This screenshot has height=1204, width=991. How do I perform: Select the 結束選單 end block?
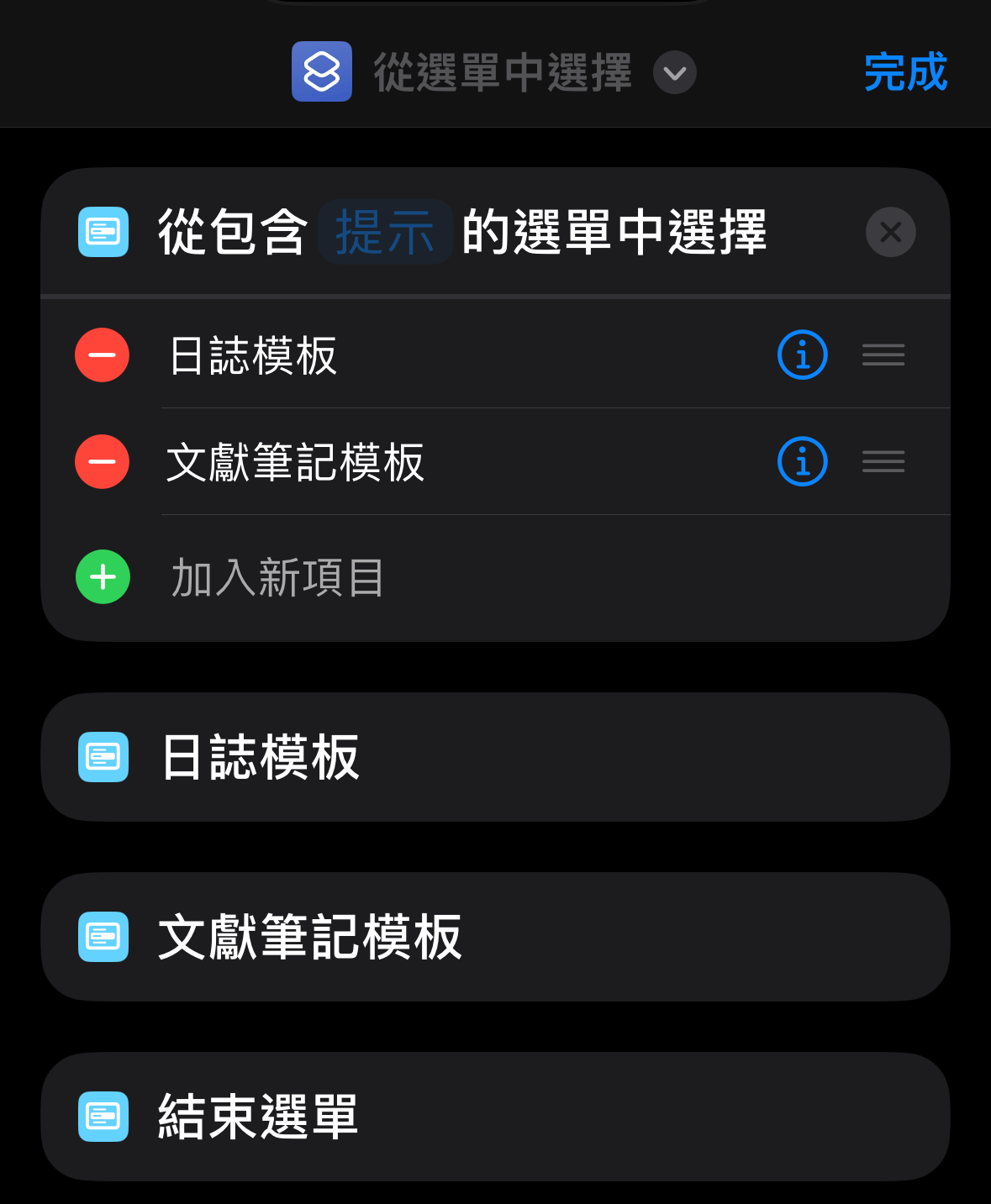pyautogui.click(x=496, y=1117)
